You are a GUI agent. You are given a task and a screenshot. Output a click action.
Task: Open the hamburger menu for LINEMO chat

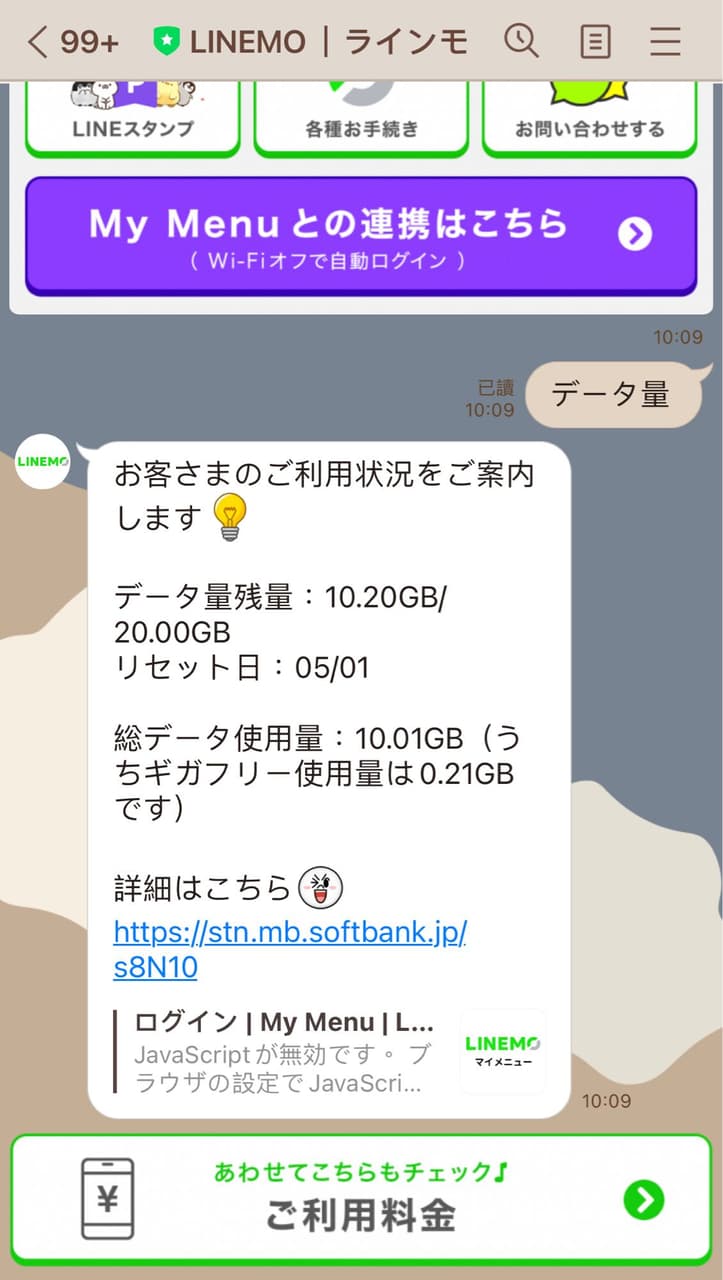665,42
